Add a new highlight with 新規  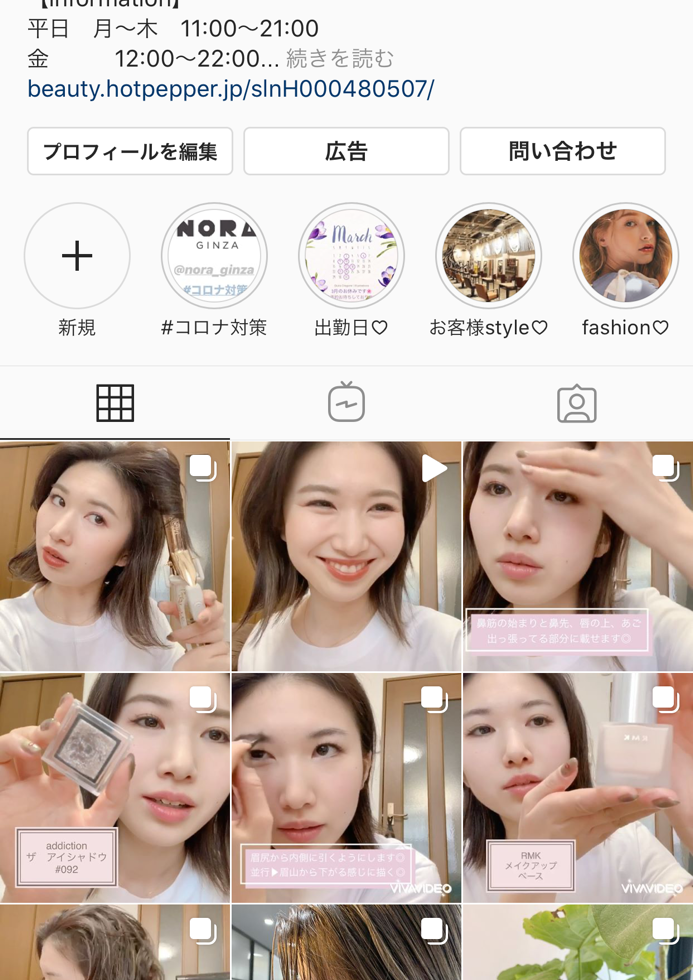coord(77,257)
